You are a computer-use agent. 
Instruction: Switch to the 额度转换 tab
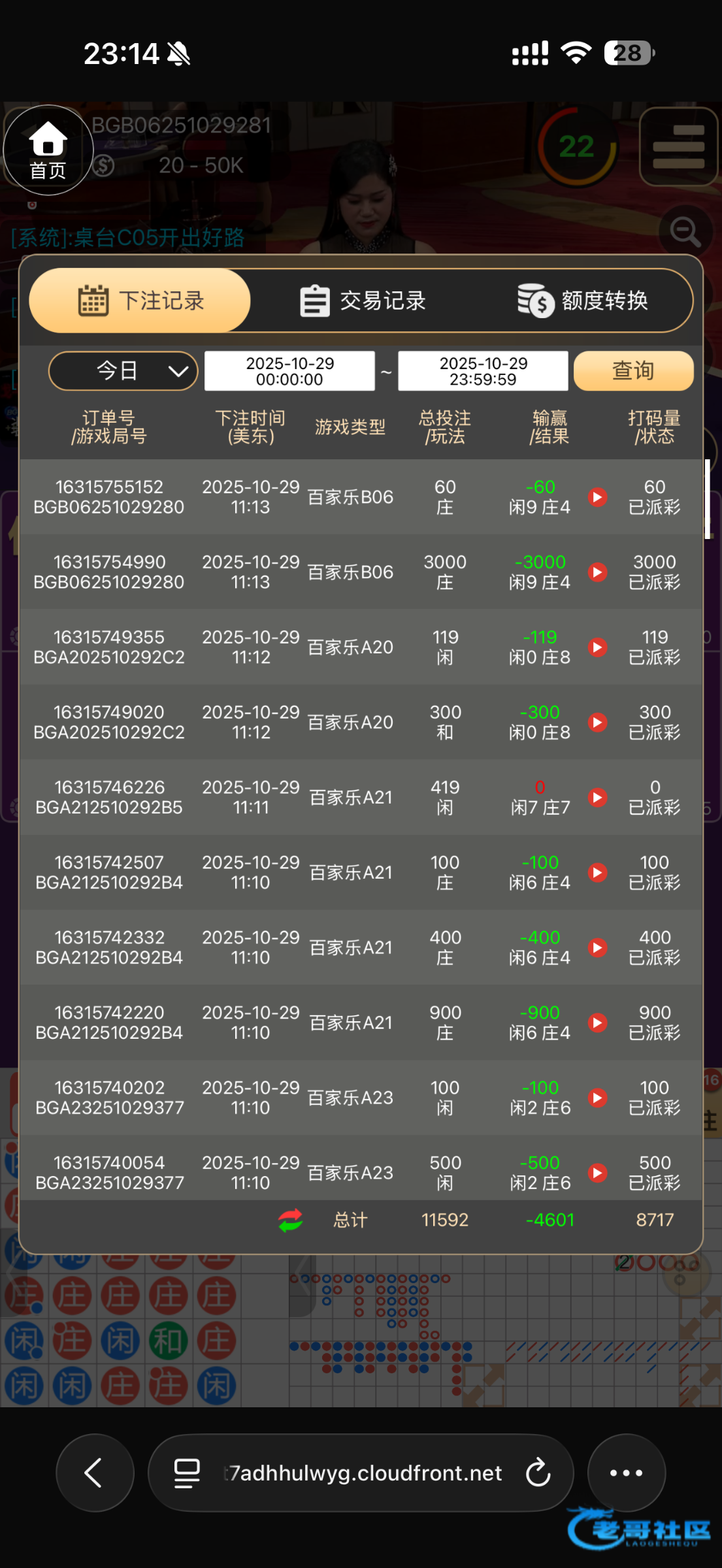pyautogui.click(x=583, y=301)
